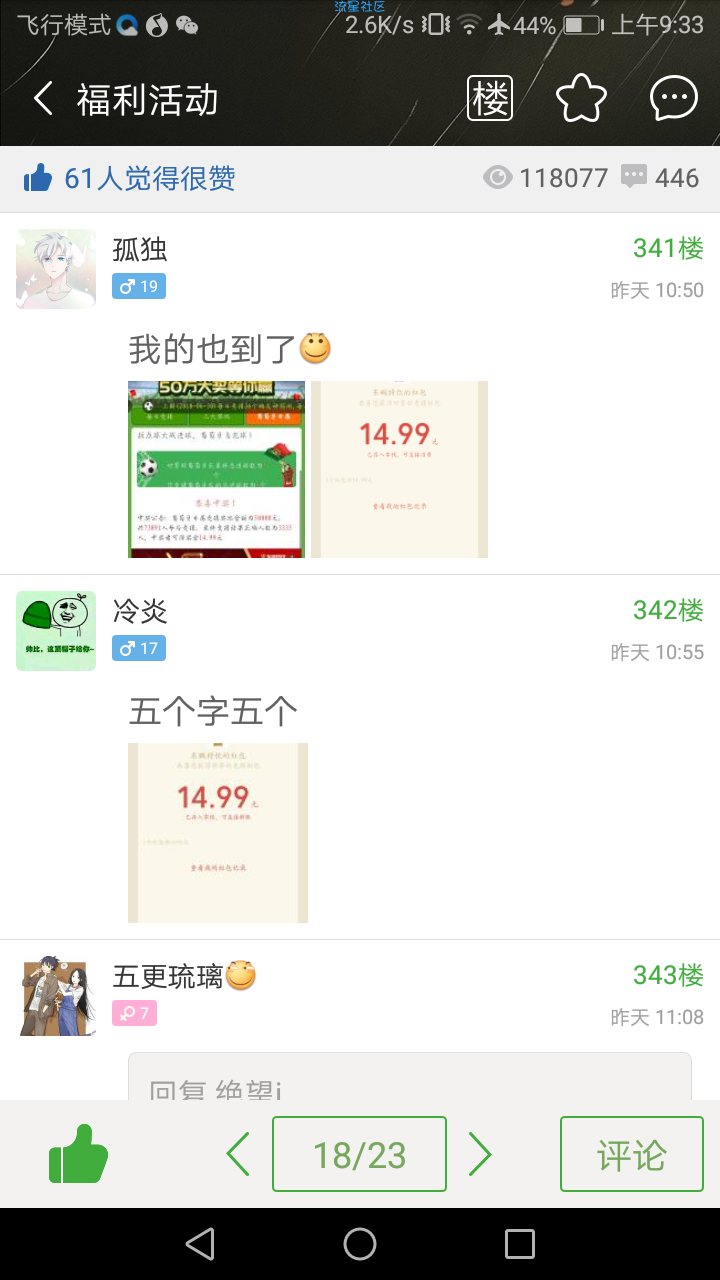Image resolution: width=720 pixels, height=1280 pixels.
Task: Tap the 楼 floor filter icon
Action: (490, 99)
